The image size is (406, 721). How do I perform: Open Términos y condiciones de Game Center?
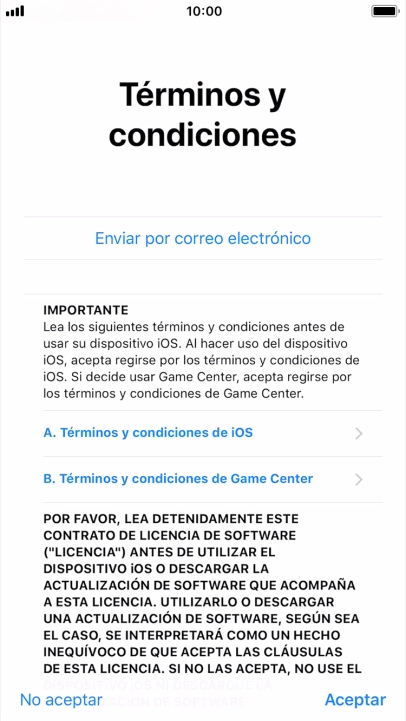pos(203,479)
